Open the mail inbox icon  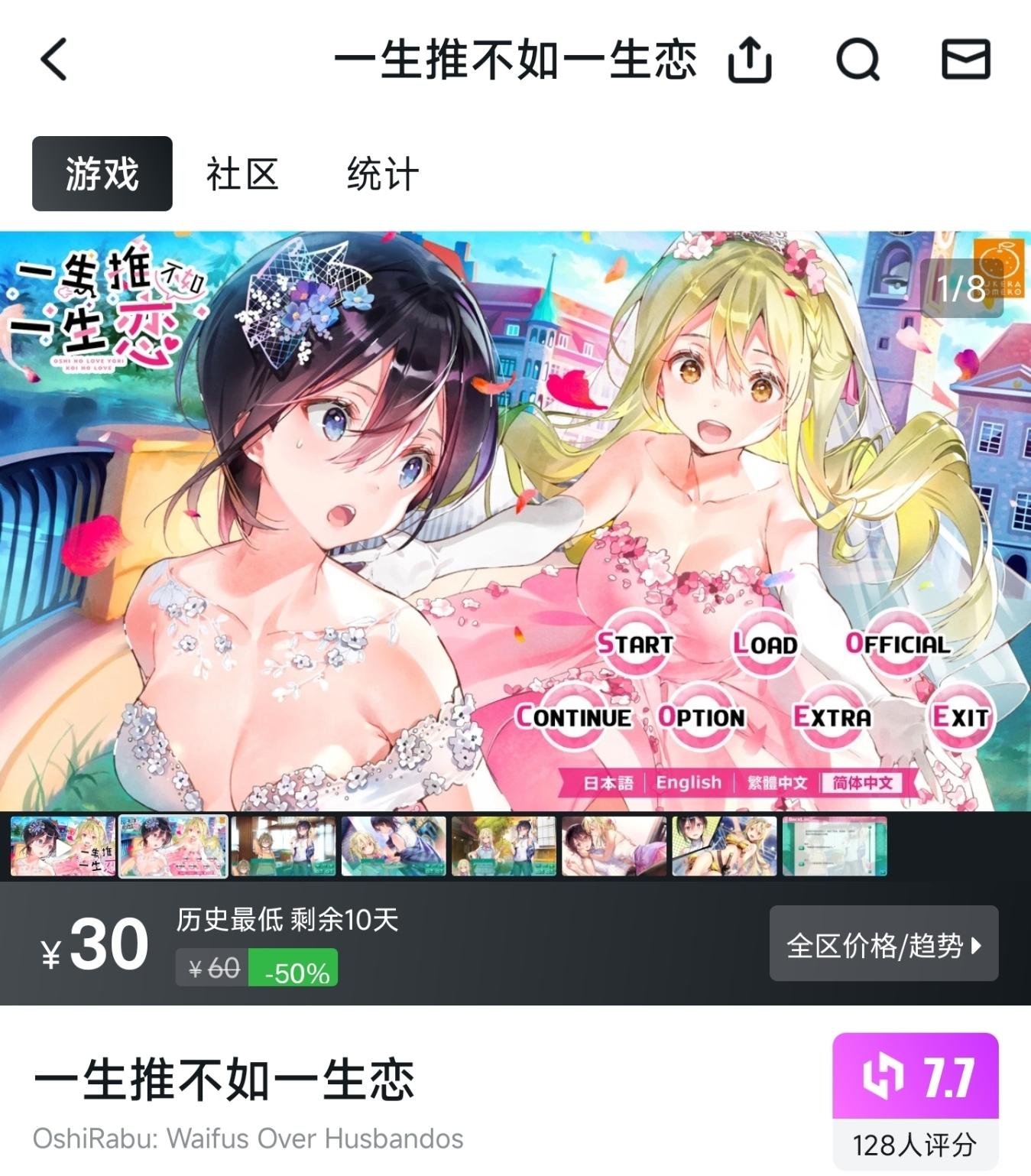965,60
